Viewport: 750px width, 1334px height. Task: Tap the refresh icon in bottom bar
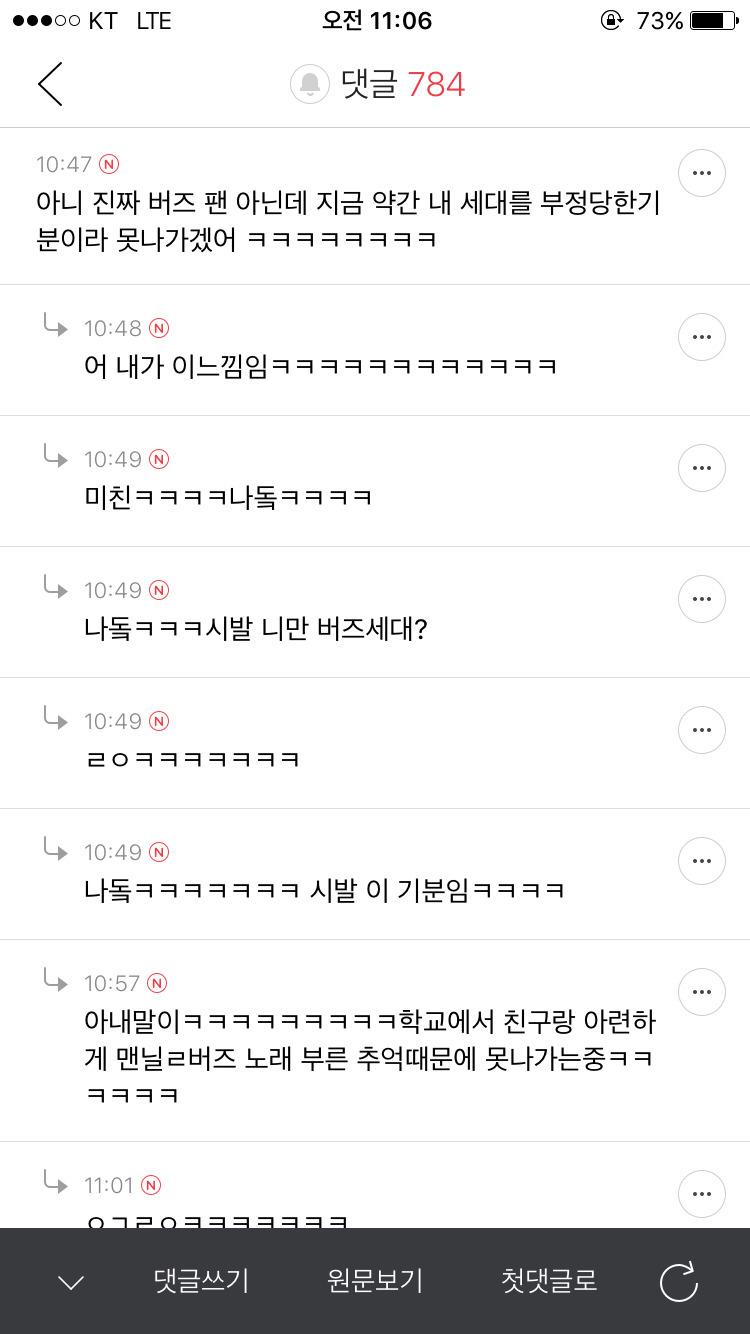(x=681, y=1280)
